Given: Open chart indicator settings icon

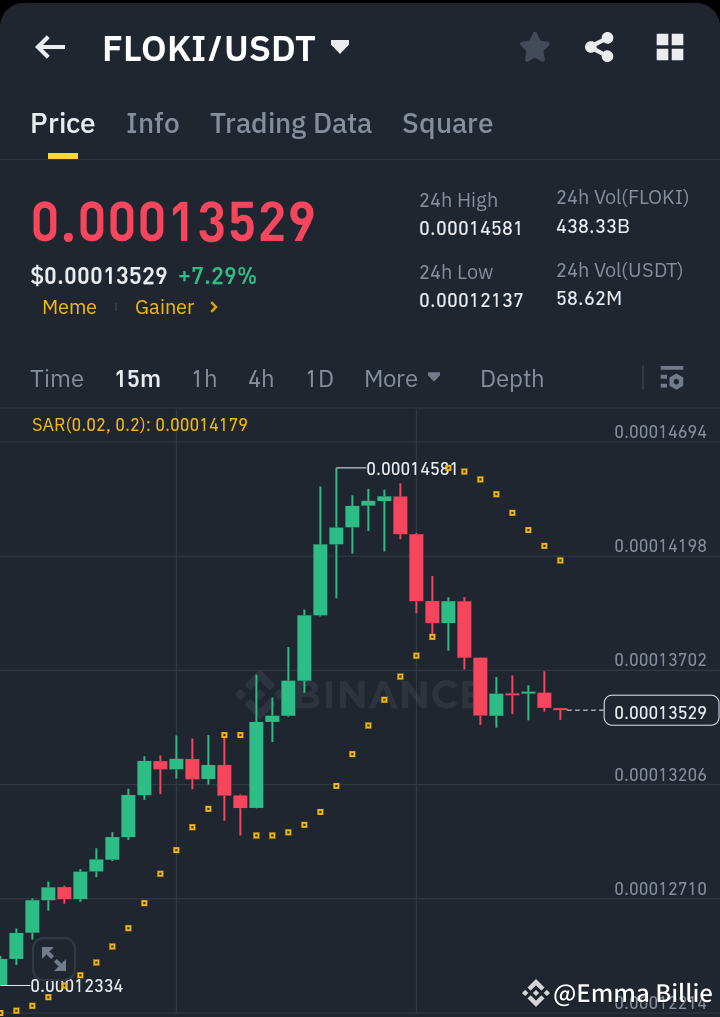Looking at the screenshot, I should click(x=671, y=378).
